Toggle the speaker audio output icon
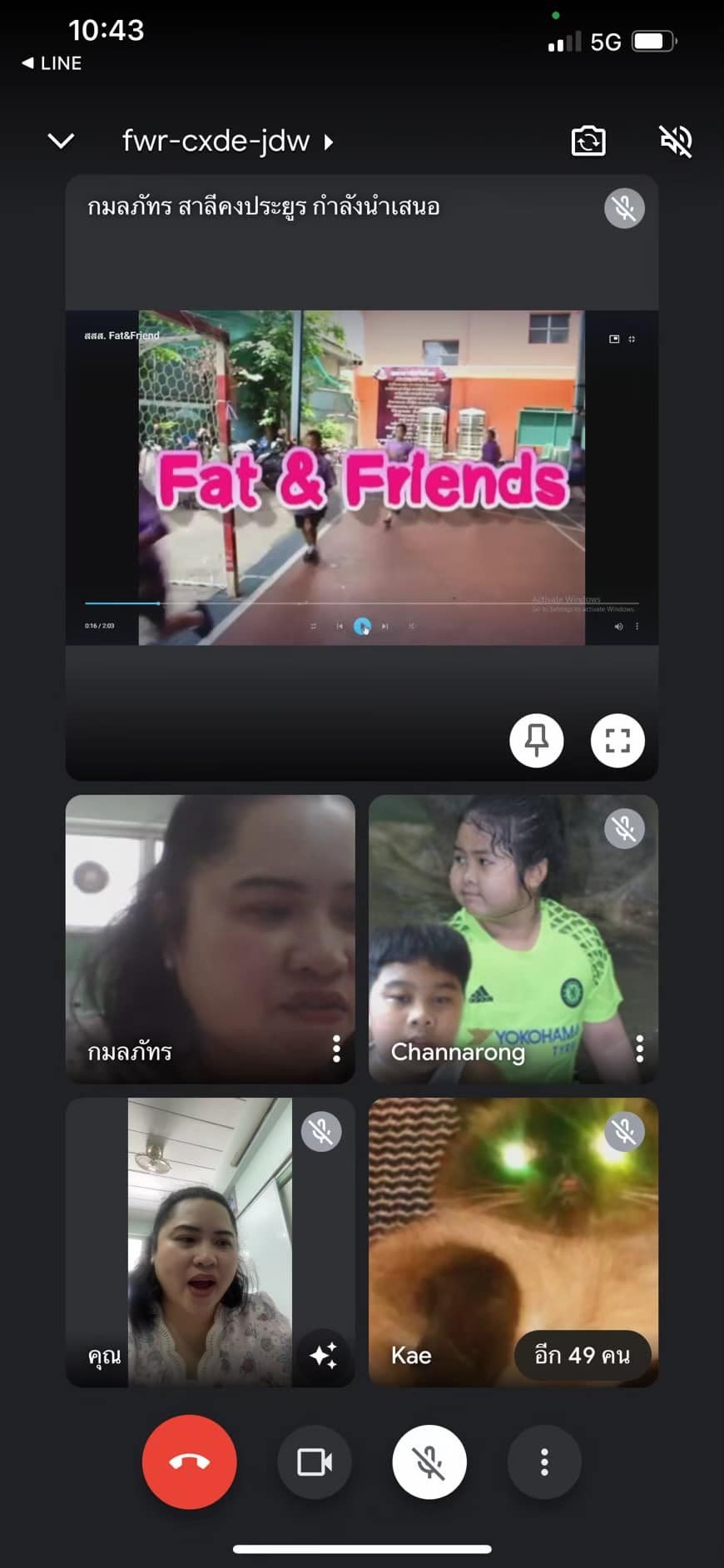 click(x=676, y=141)
